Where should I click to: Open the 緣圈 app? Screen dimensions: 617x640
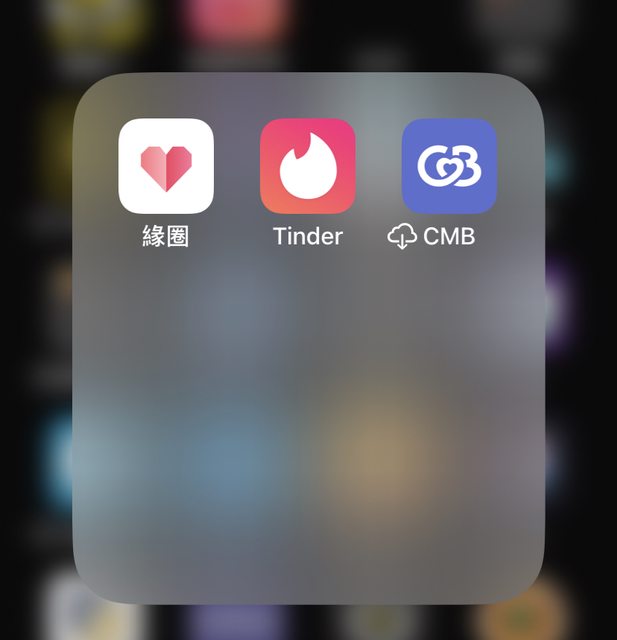[x=166, y=166]
